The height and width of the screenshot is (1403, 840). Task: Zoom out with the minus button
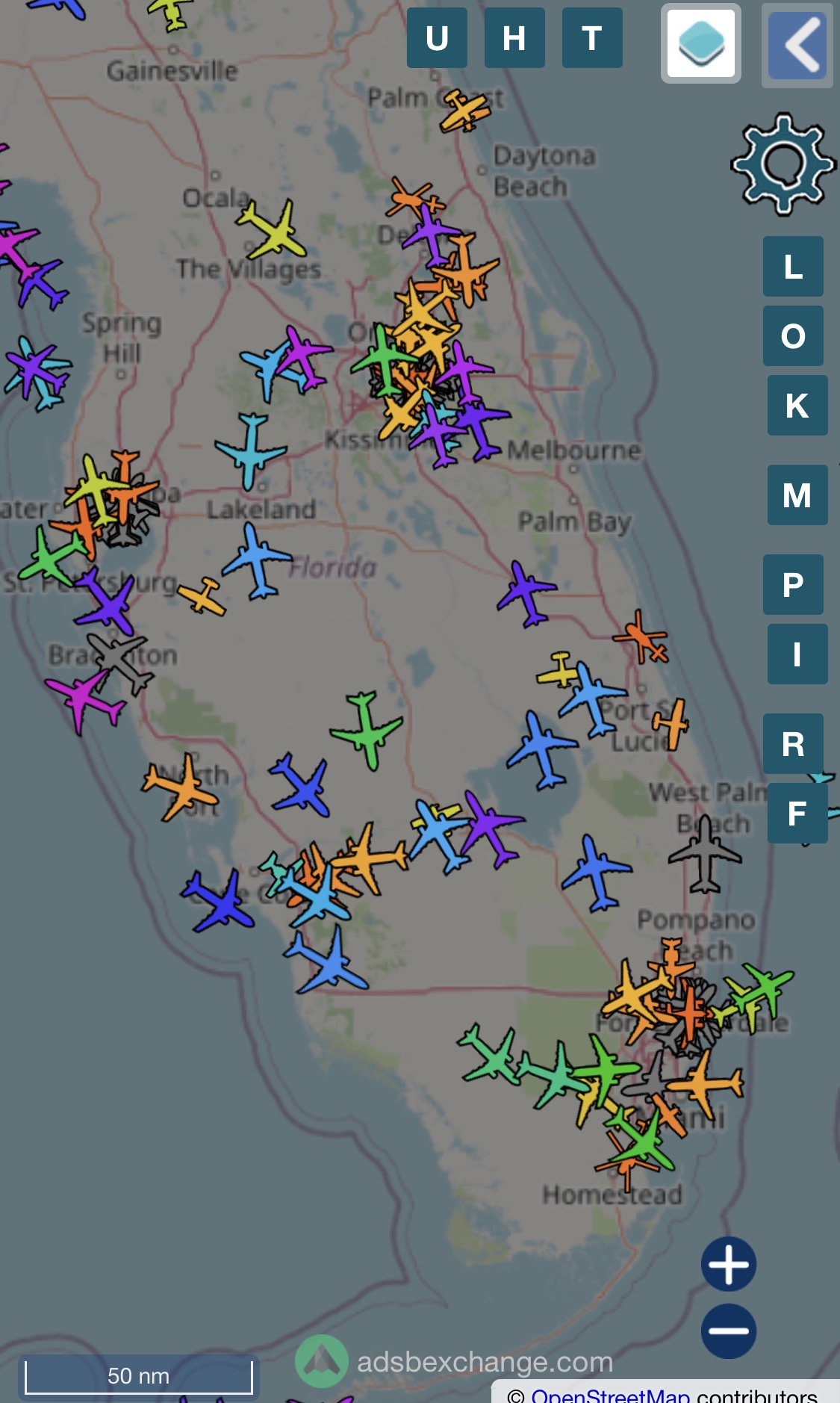[729, 1331]
